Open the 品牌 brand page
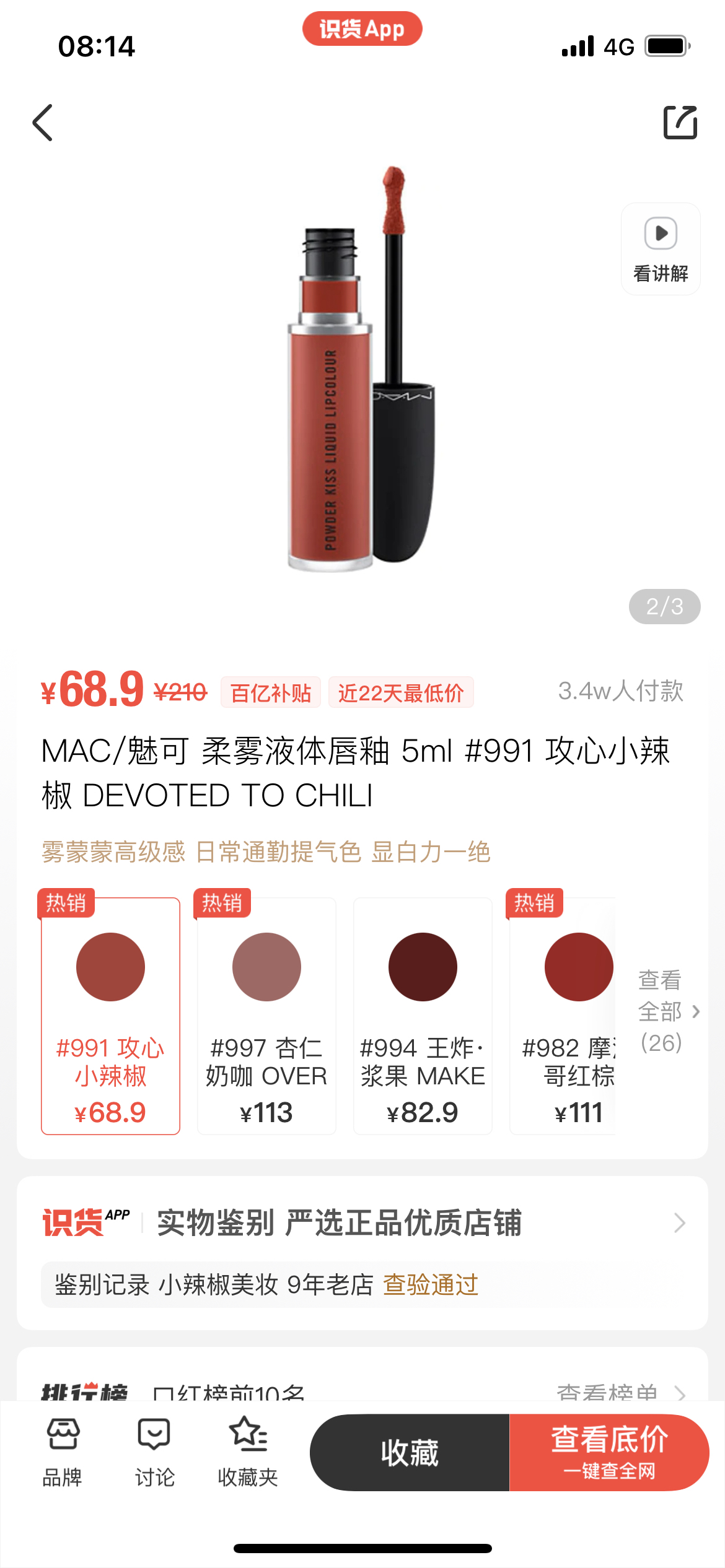Image resolution: width=725 pixels, height=1568 pixels. (63, 1452)
